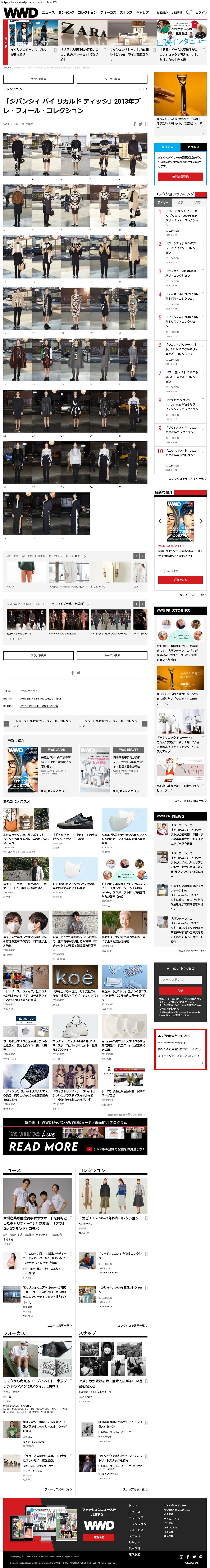
Task: Show the next magazine cover in 最新号紹介
Action: coord(201,521)
